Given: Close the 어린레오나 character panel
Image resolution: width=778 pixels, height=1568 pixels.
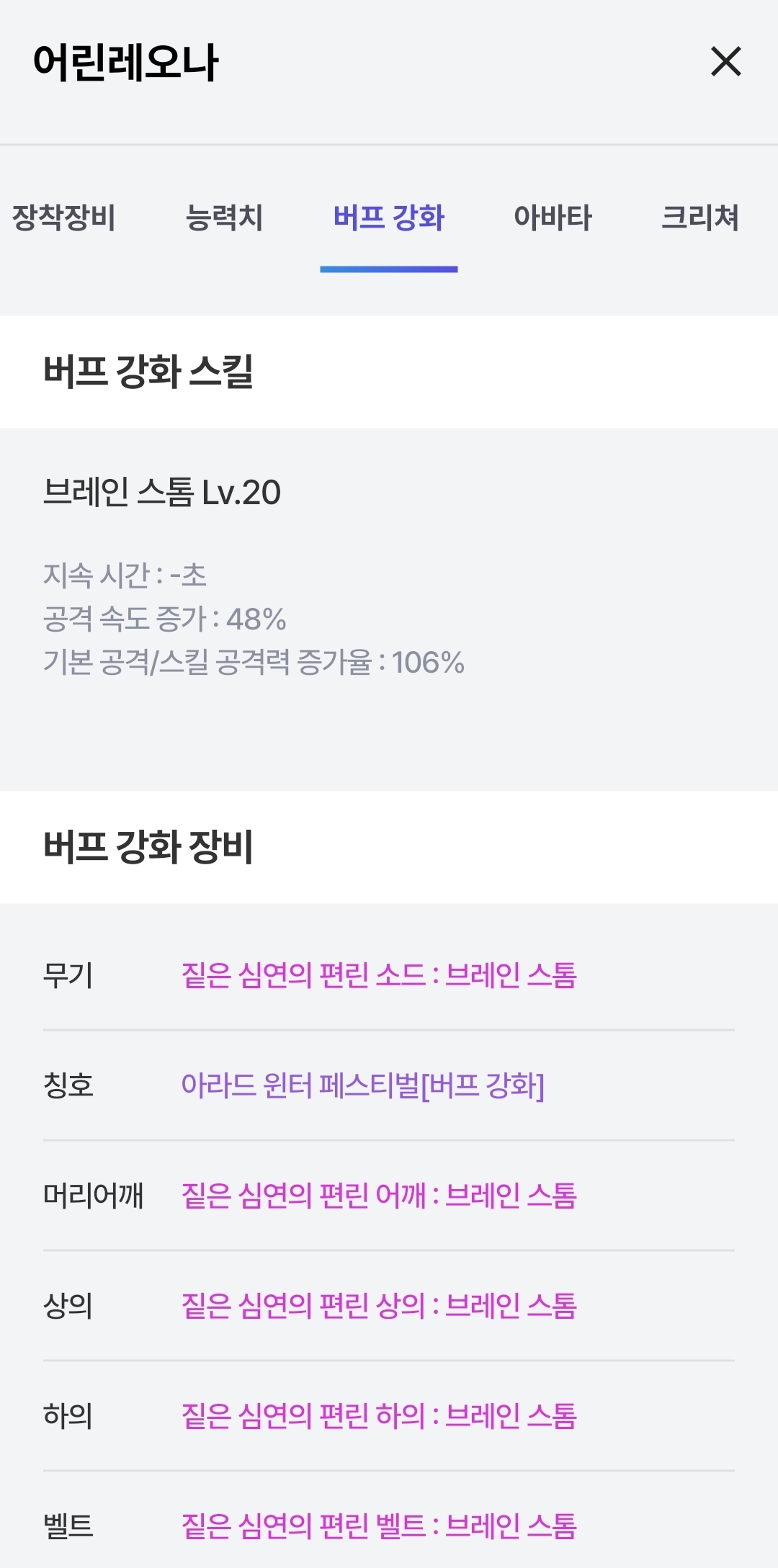Looking at the screenshot, I should point(725,61).
